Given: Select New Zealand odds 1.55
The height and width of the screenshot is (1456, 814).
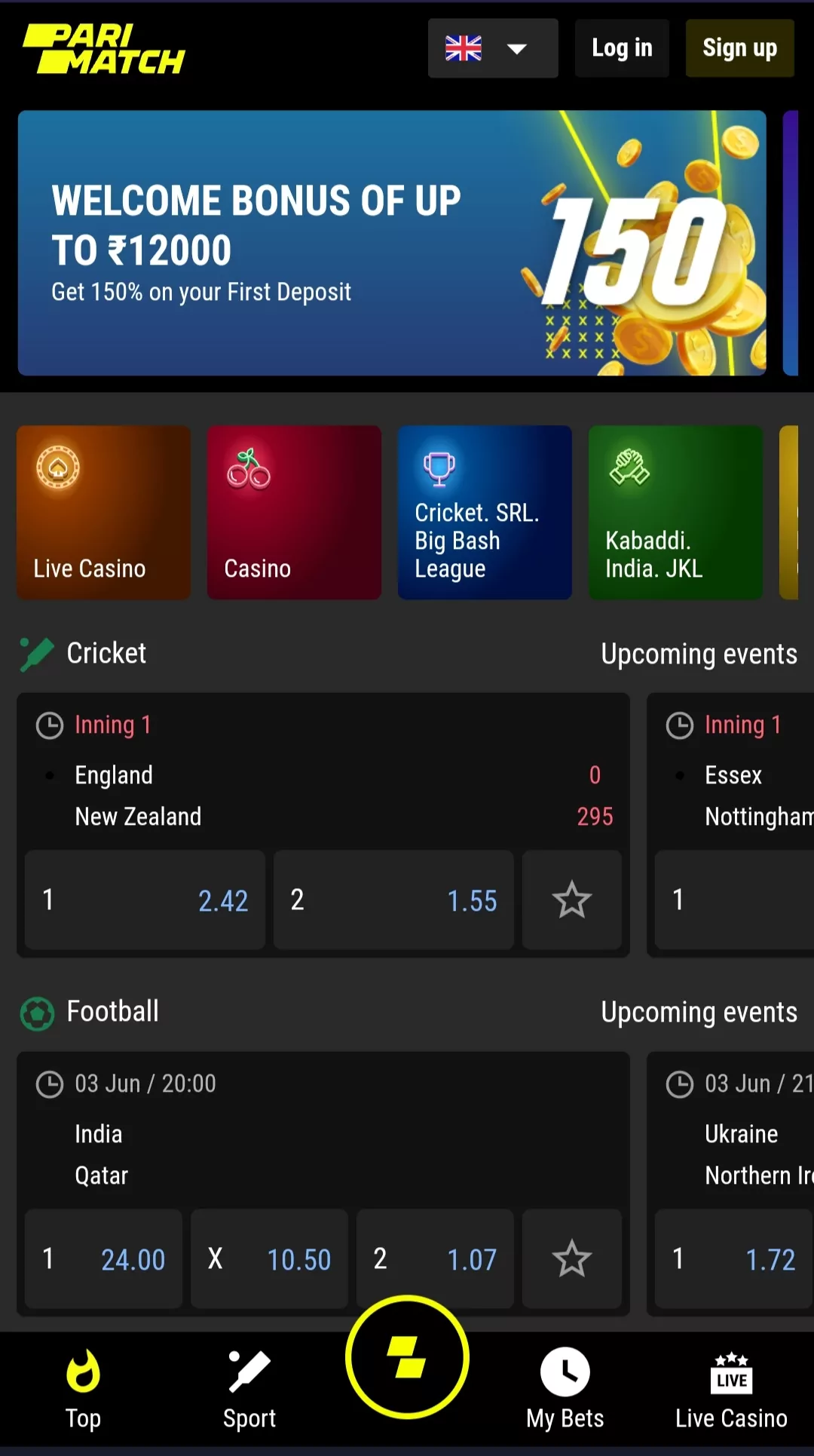Looking at the screenshot, I should coord(393,900).
